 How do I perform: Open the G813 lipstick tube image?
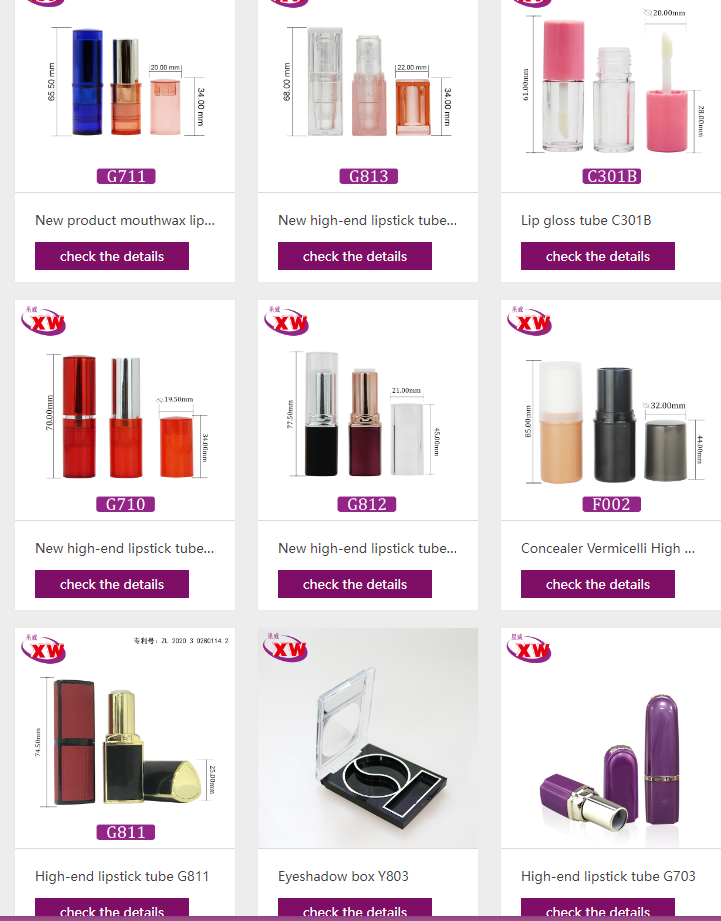(368, 90)
